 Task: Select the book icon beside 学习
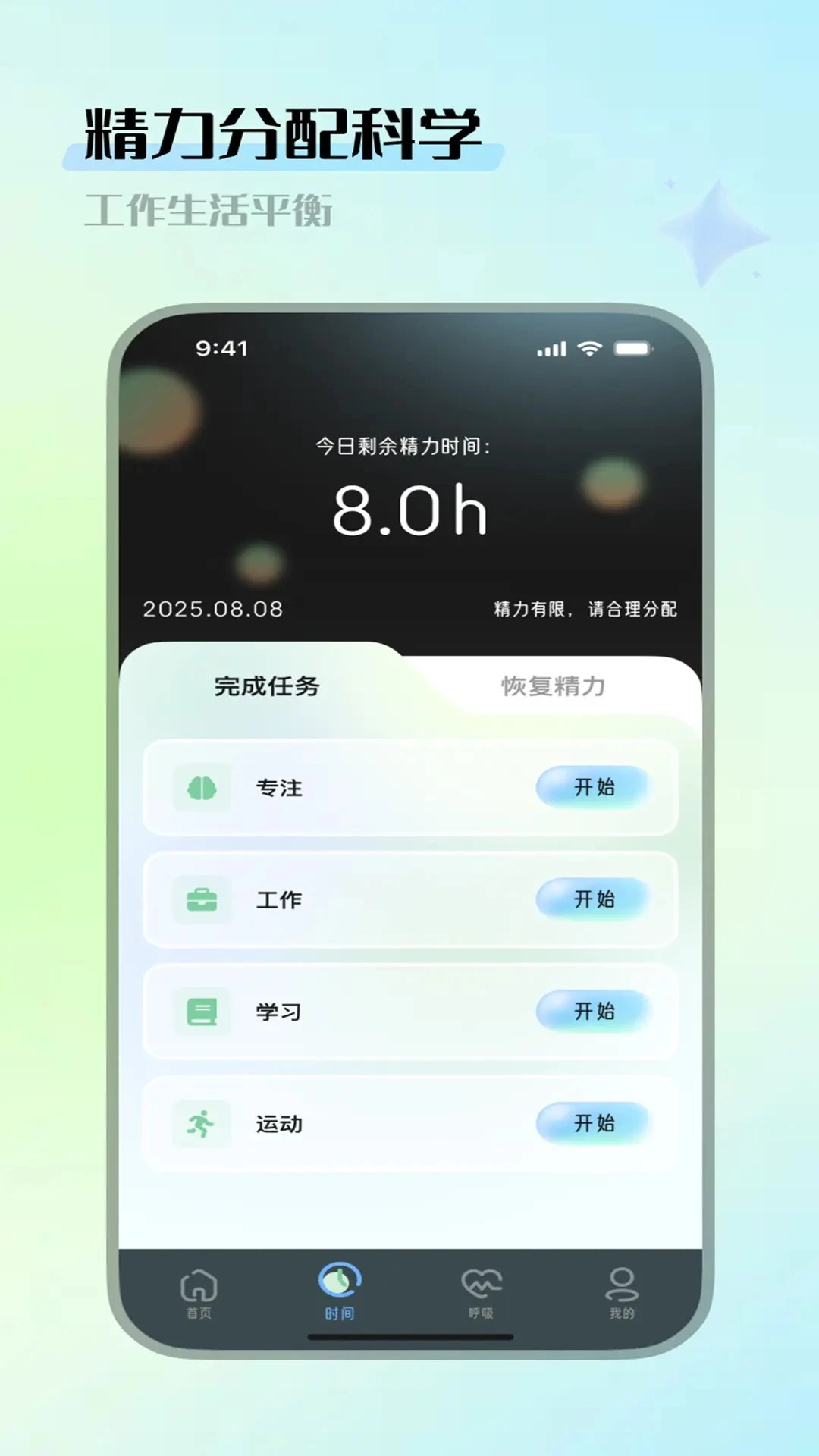point(200,1012)
